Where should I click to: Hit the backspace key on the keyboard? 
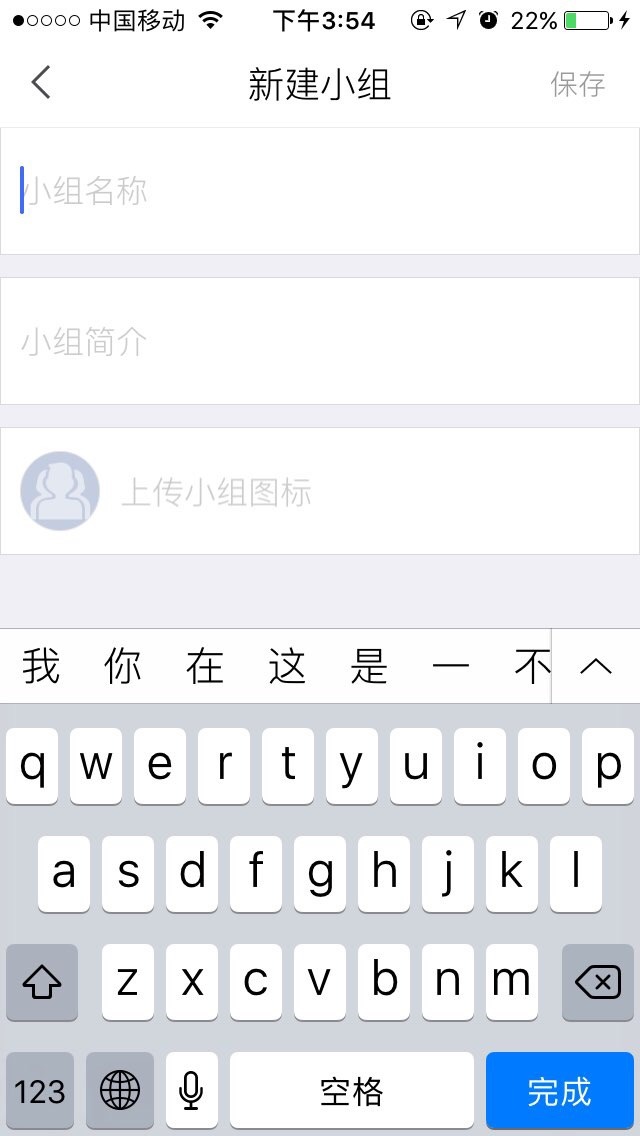pyautogui.click(x=598, y=982)
